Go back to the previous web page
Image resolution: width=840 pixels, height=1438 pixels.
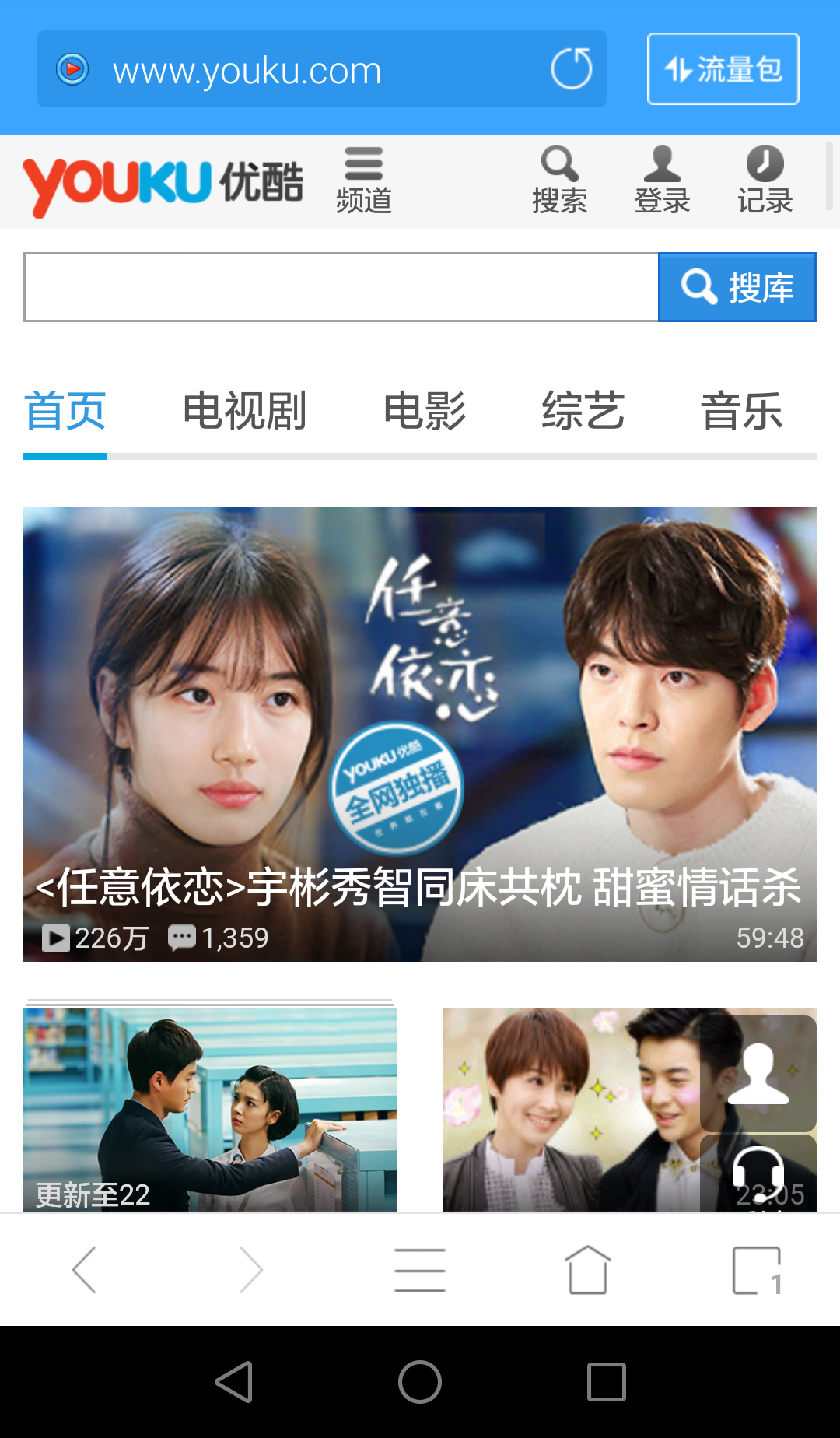click(x=84, y=1270)
